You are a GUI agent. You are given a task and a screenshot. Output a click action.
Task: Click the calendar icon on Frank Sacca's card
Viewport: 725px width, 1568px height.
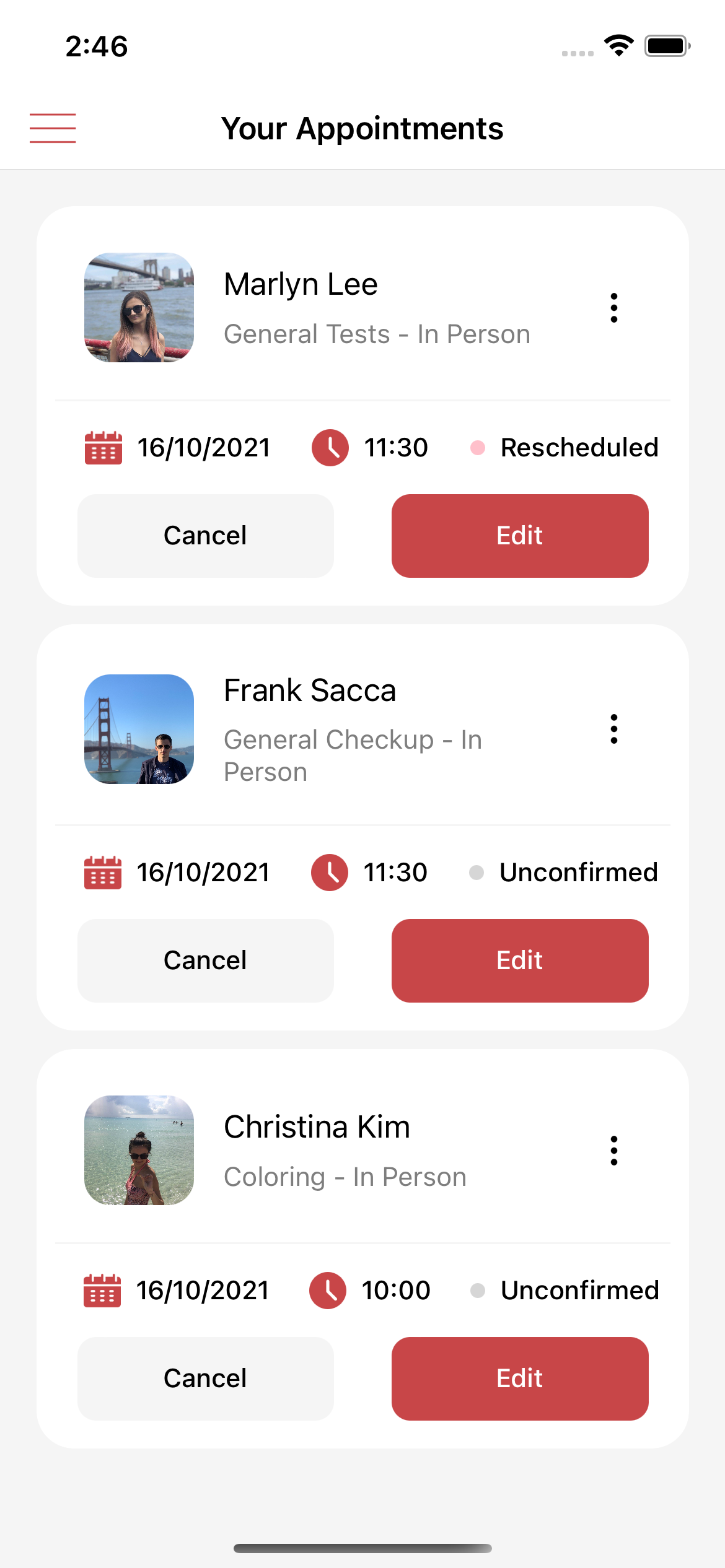102,872
